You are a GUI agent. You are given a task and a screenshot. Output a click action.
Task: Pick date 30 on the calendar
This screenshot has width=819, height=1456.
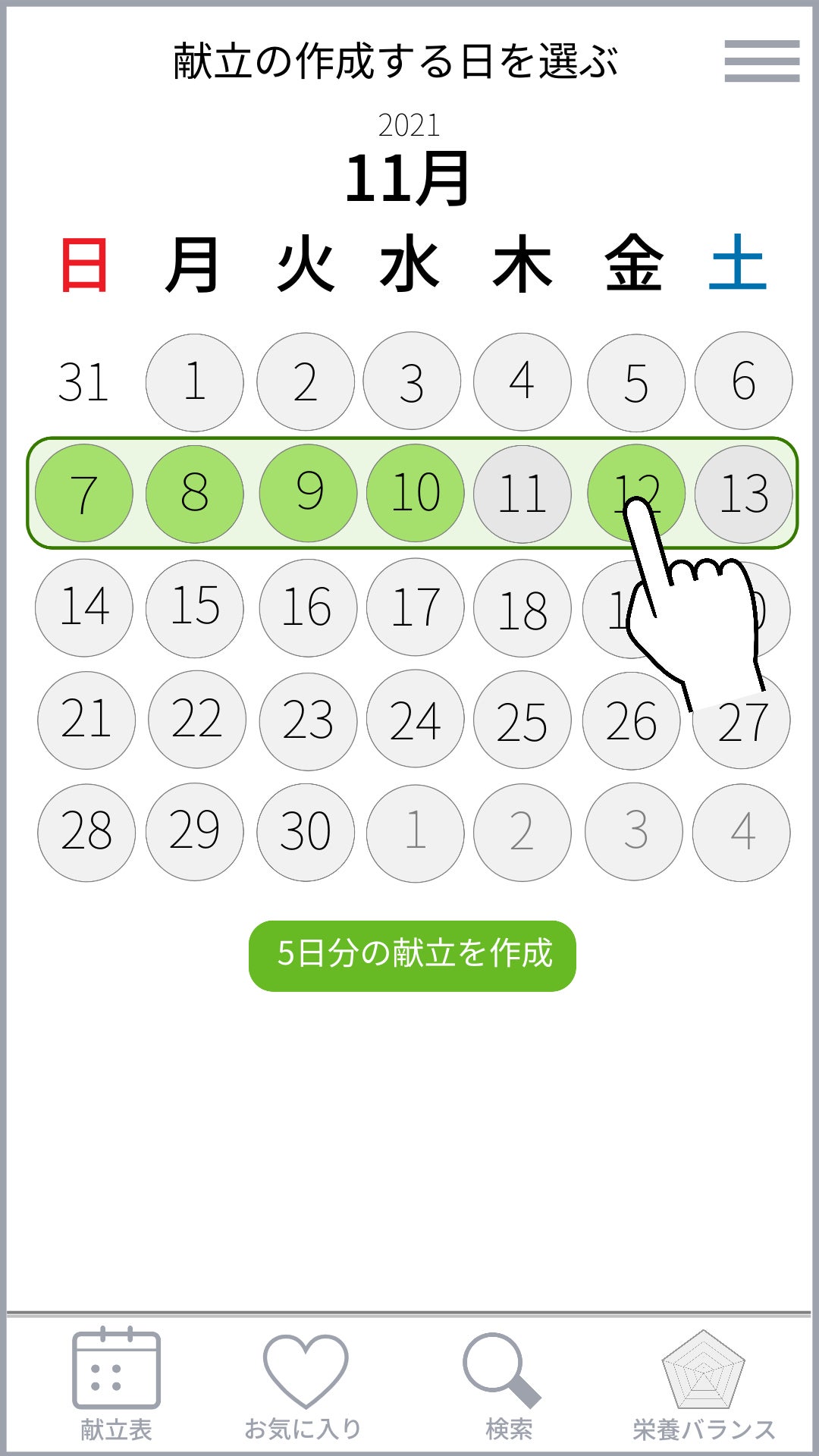[x=306, y=832]
